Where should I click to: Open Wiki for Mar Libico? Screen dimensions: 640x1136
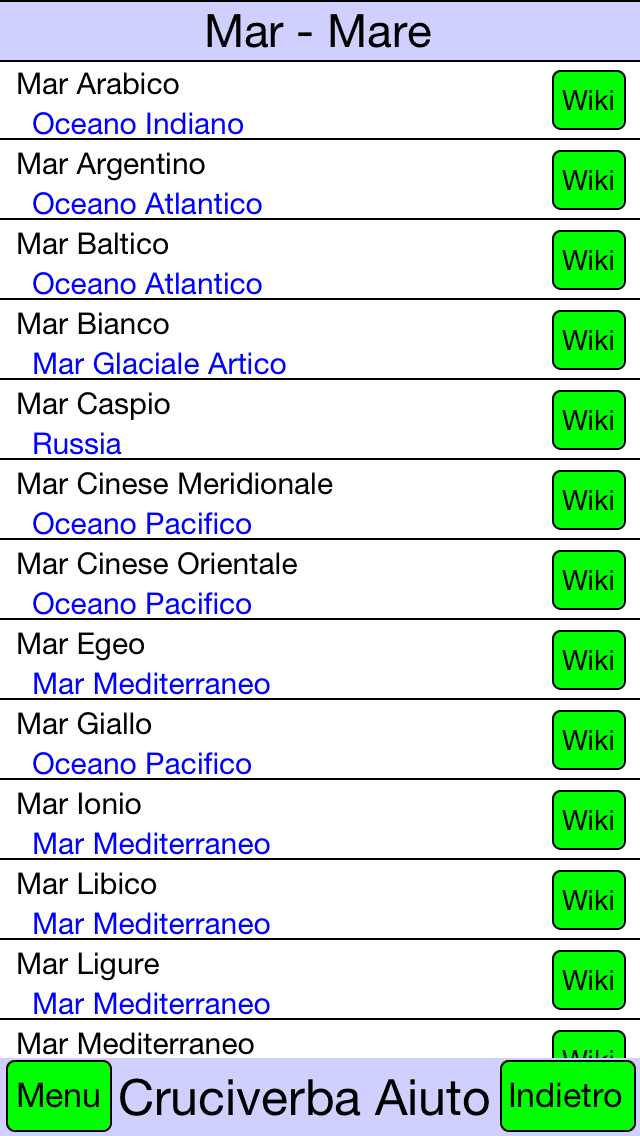(x=589, y=901)
